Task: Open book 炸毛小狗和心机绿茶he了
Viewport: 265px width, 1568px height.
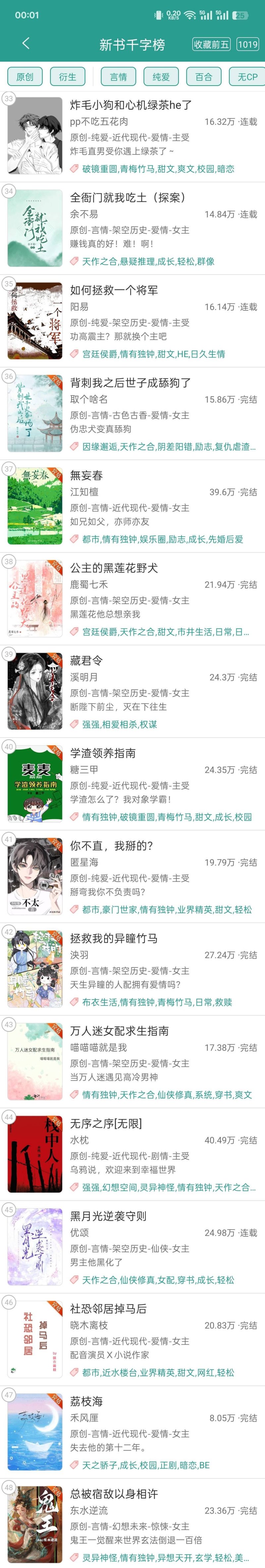Action: click(131, 105)
